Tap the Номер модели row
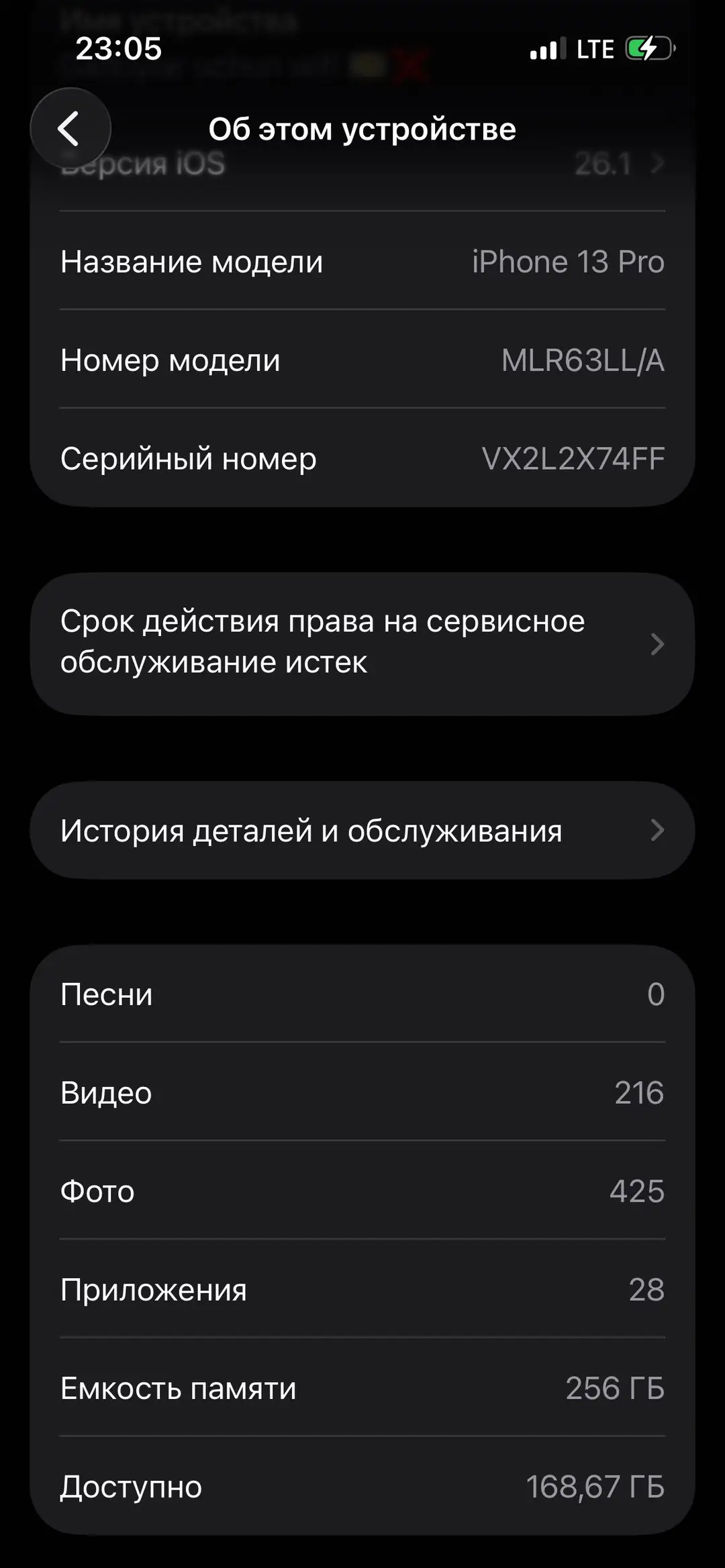 pos(362,360)
